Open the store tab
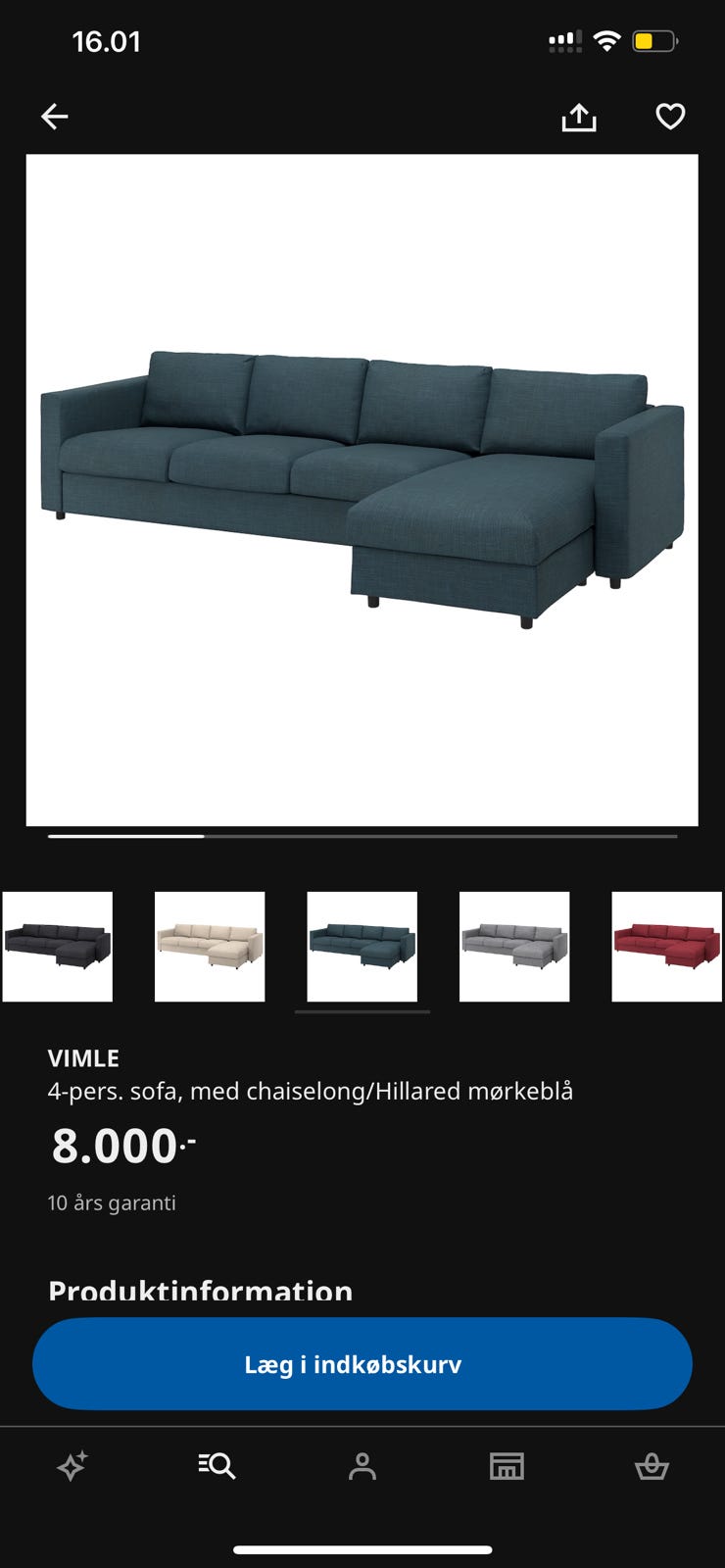The height and width of the screenshot is (1568, 725). (x=507, y=1466)
